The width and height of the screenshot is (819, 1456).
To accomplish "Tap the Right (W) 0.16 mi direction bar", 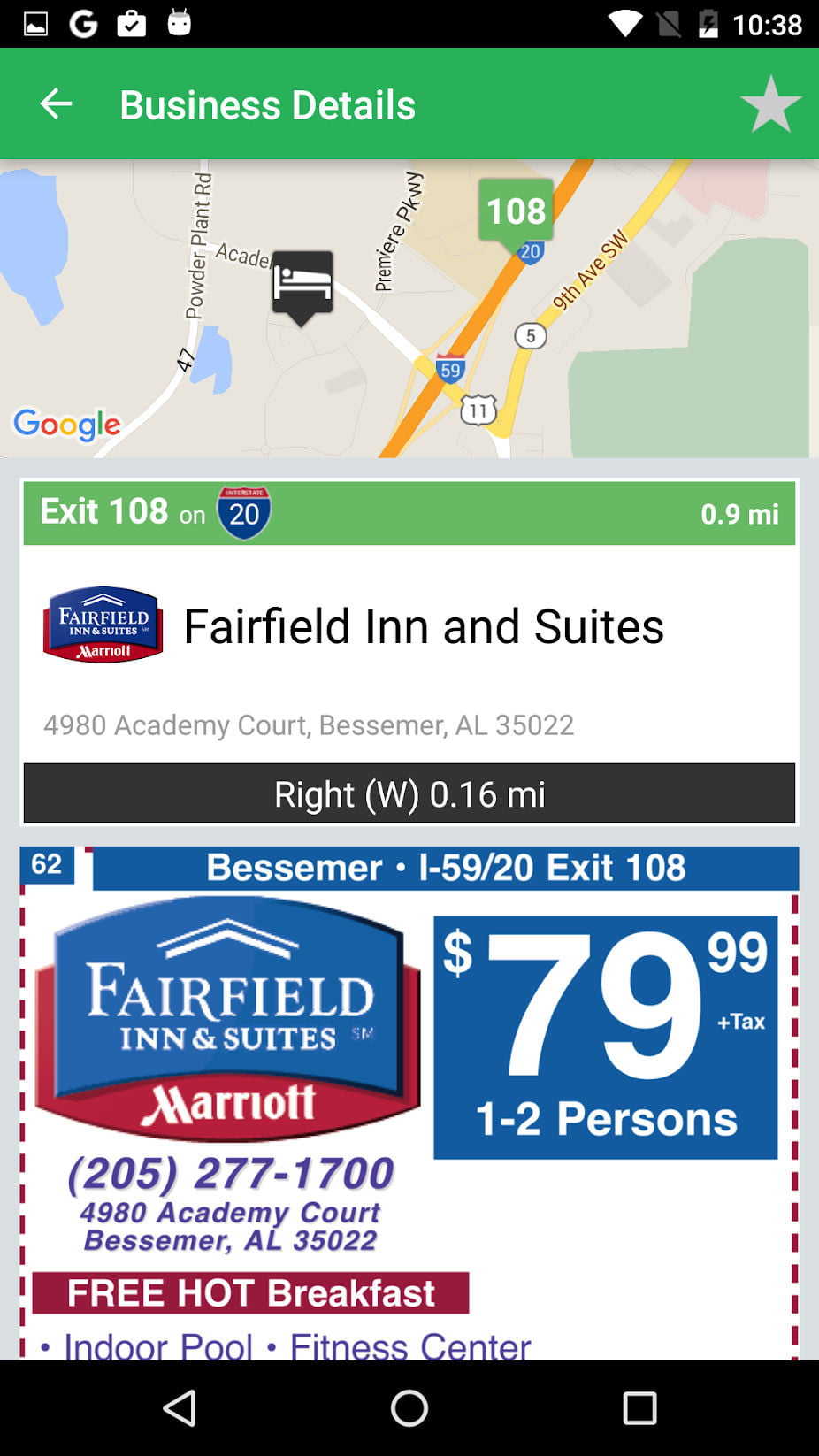I will 409,793.
